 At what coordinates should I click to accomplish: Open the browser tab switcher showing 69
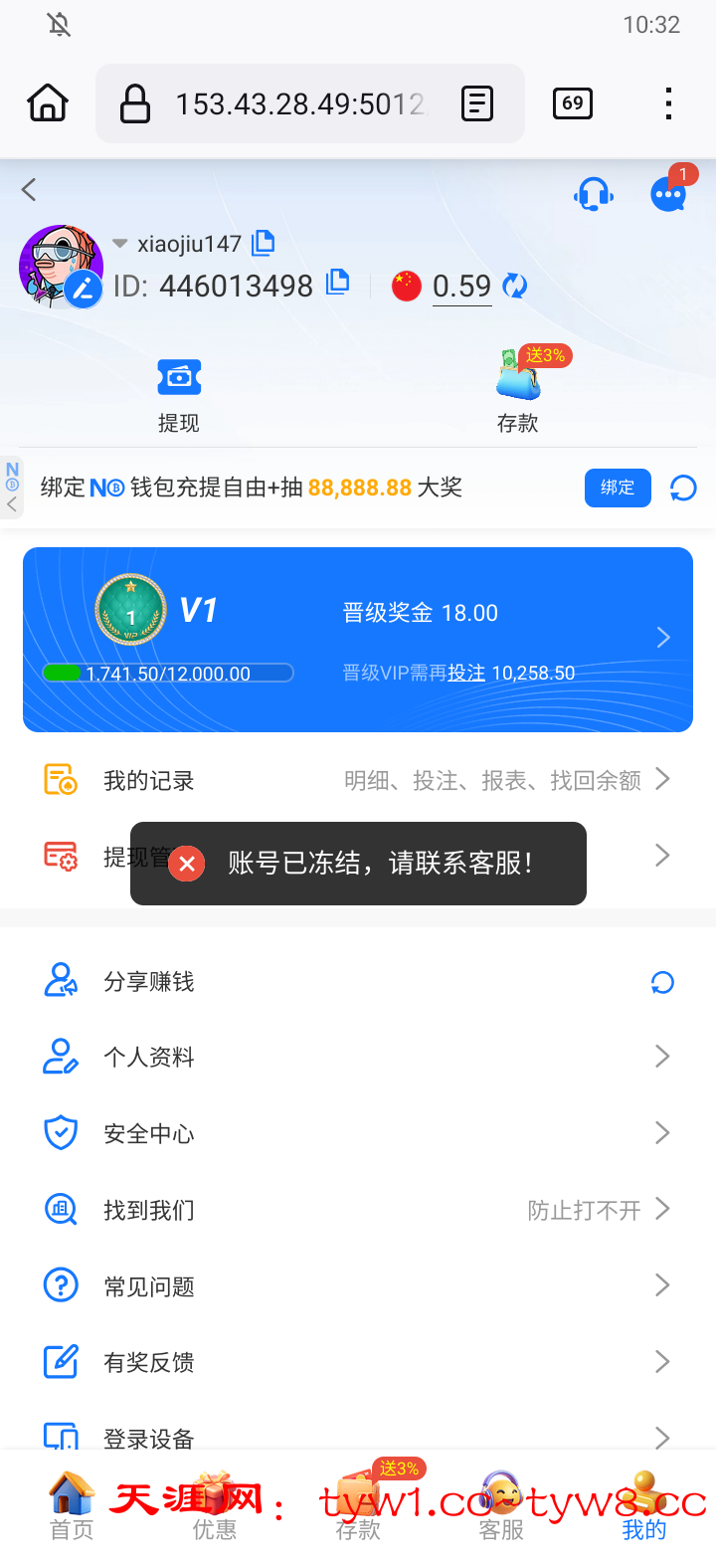573,103
